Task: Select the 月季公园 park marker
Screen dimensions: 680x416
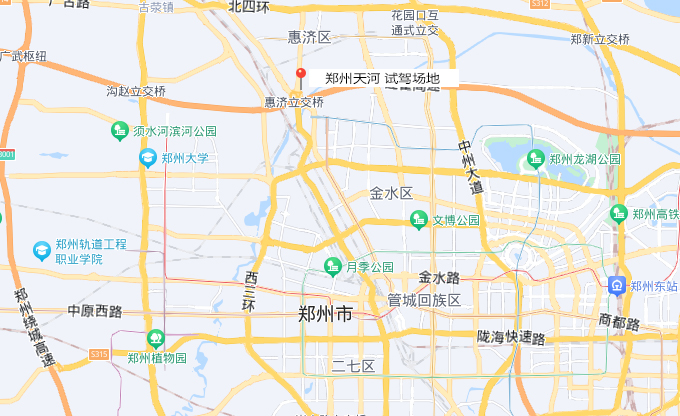Action: [x=333, y=267]
